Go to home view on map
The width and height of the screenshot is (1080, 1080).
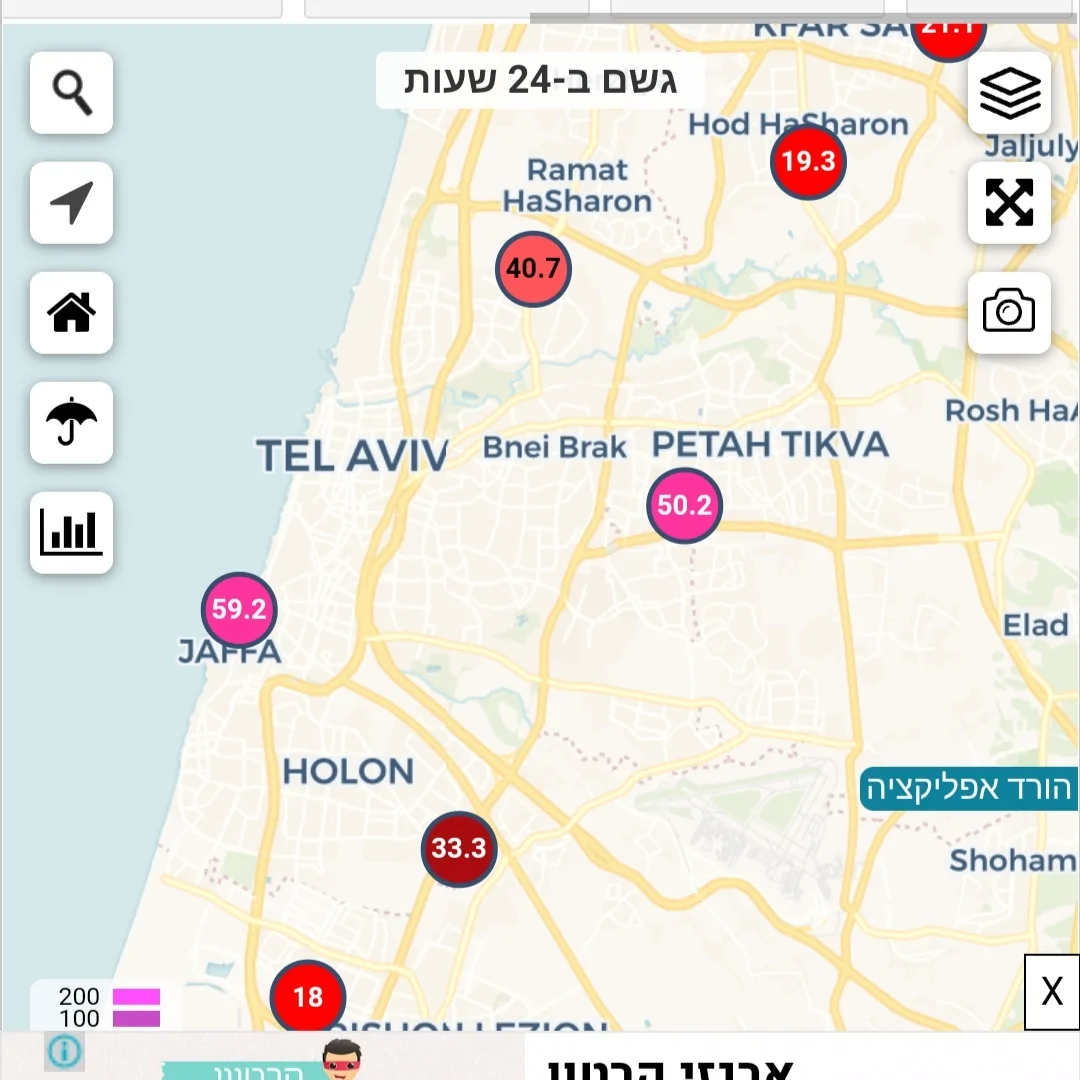(x=72, y=313)
